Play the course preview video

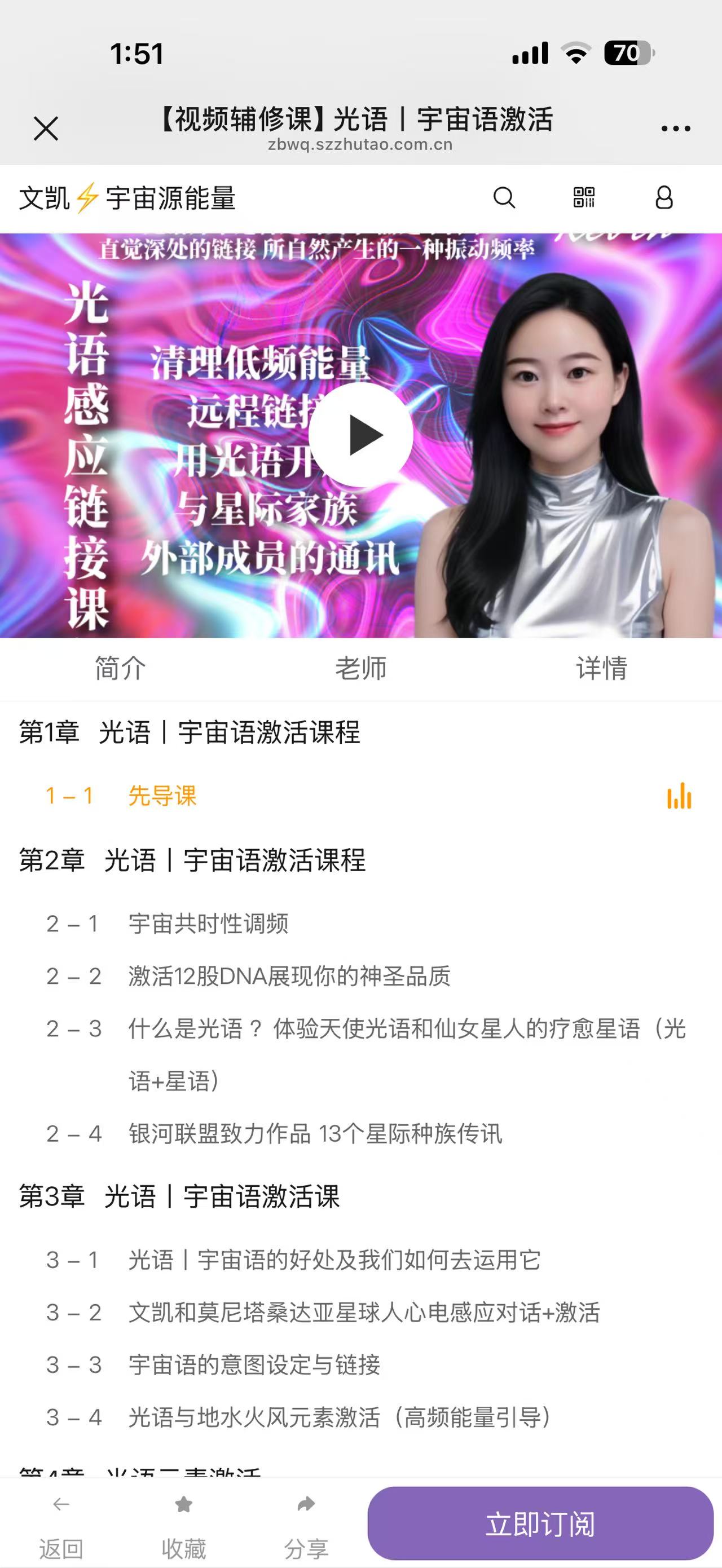point(361,435)
